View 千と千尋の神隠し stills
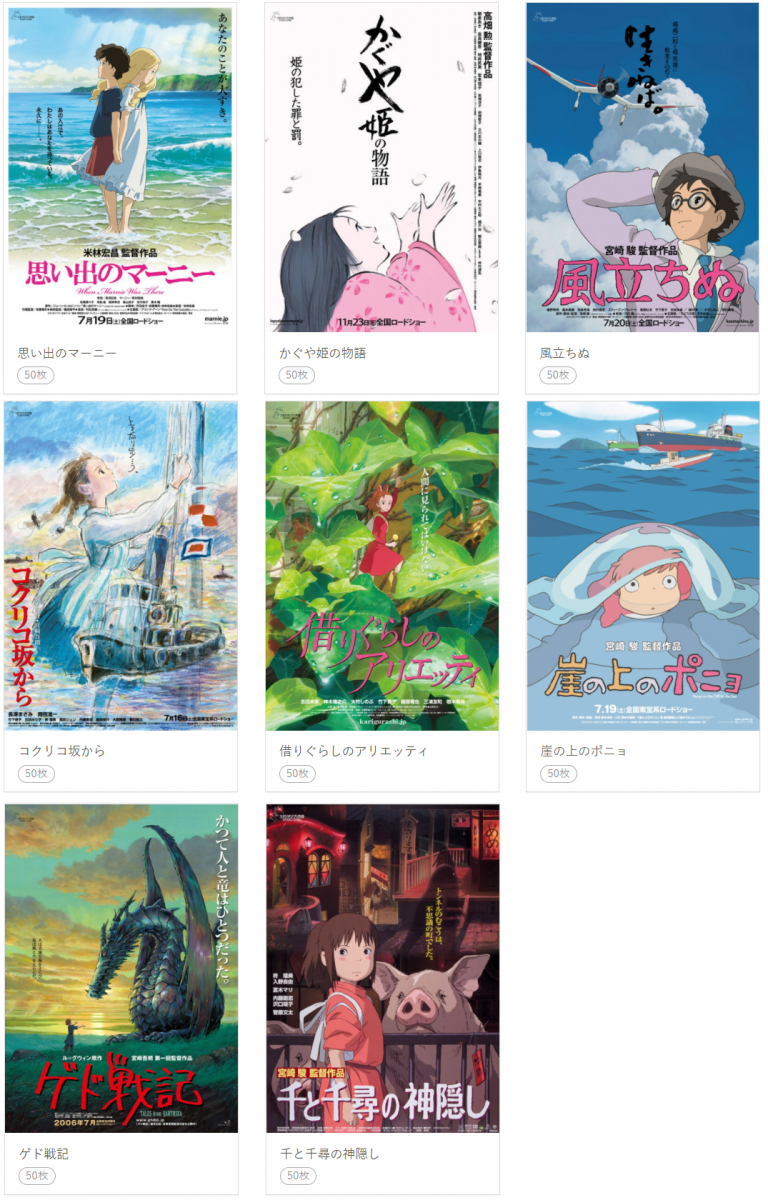This screenshot has height=1200, width=768. [x=382, y=968]
